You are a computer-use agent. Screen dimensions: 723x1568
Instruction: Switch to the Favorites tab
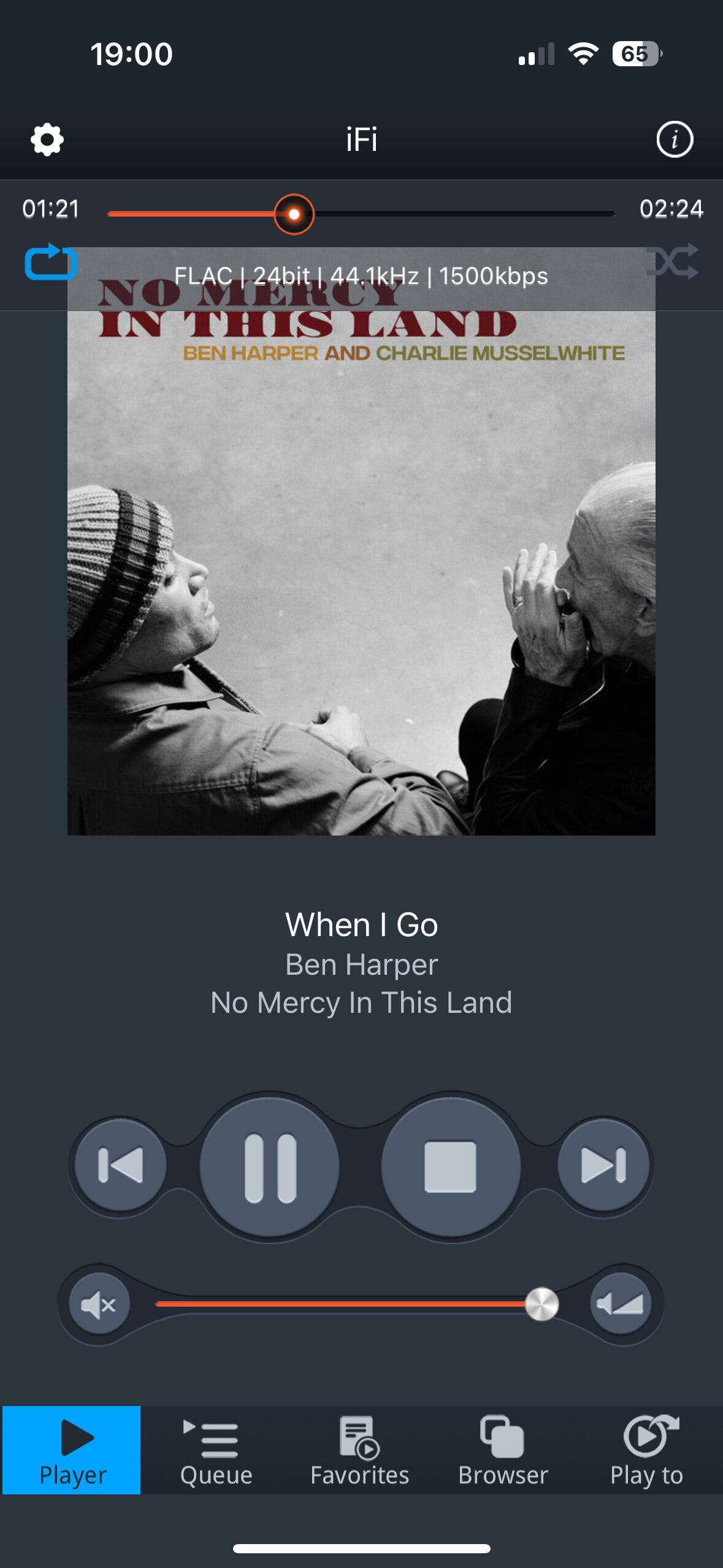coord(360,1450)
